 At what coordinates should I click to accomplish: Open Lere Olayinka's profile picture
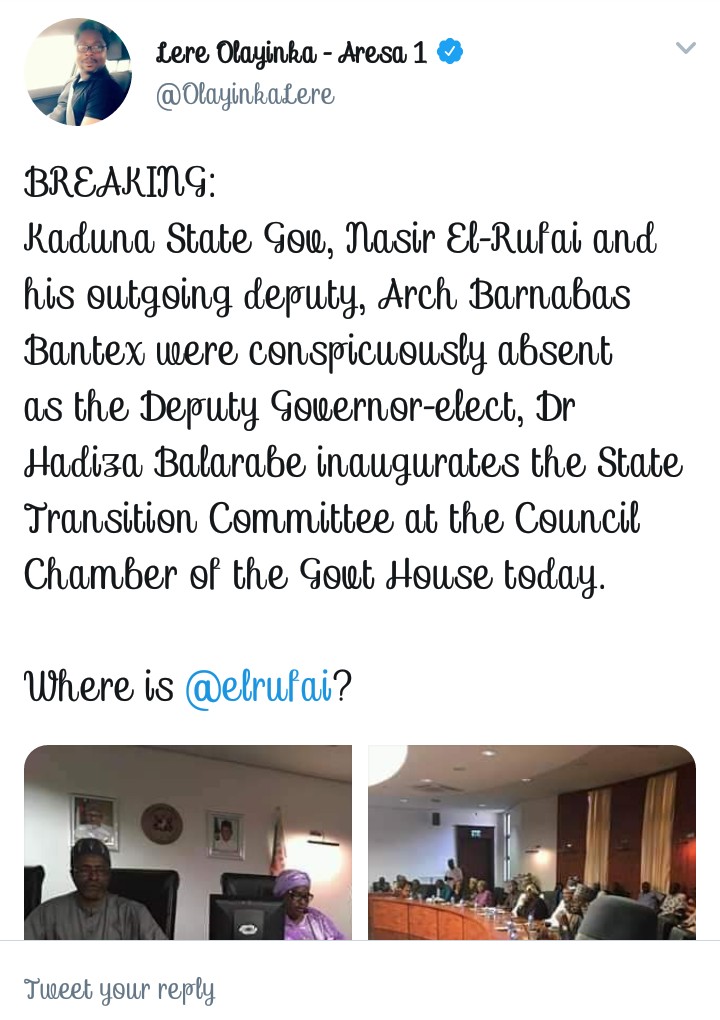pos(78,72)
